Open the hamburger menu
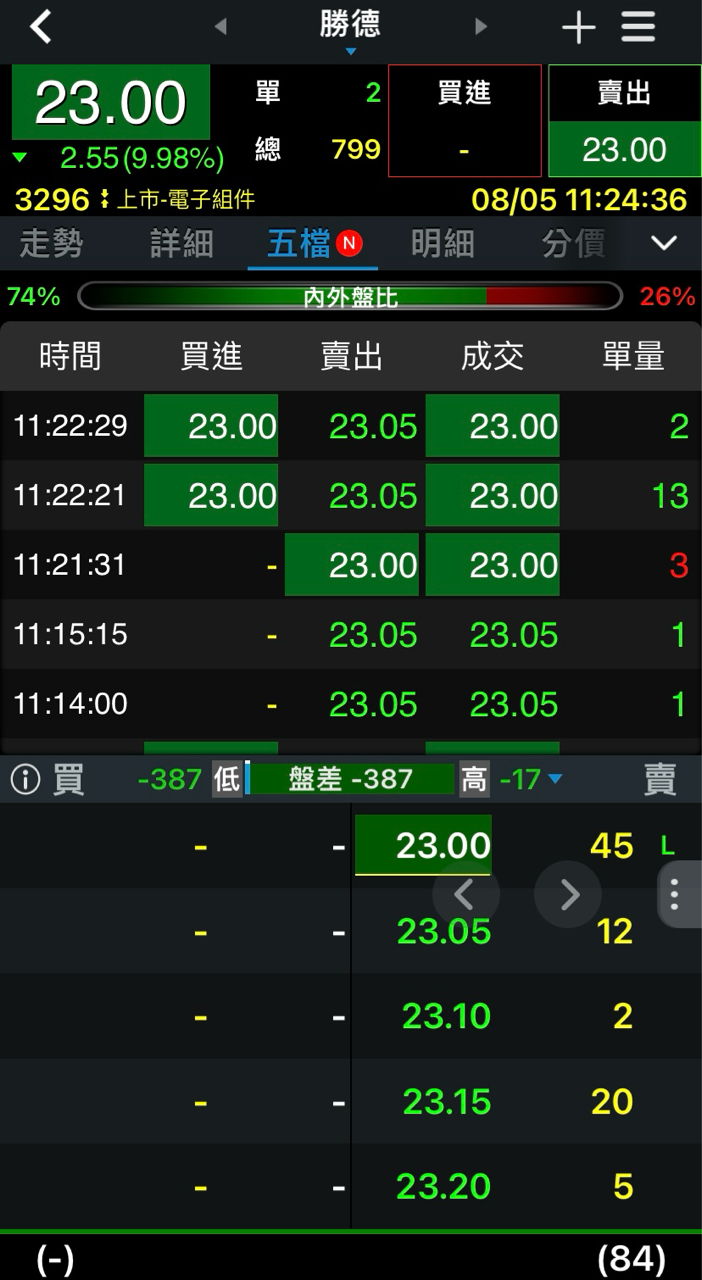Viewport: 702px width, 1280px height. click(x=638, y=27)
